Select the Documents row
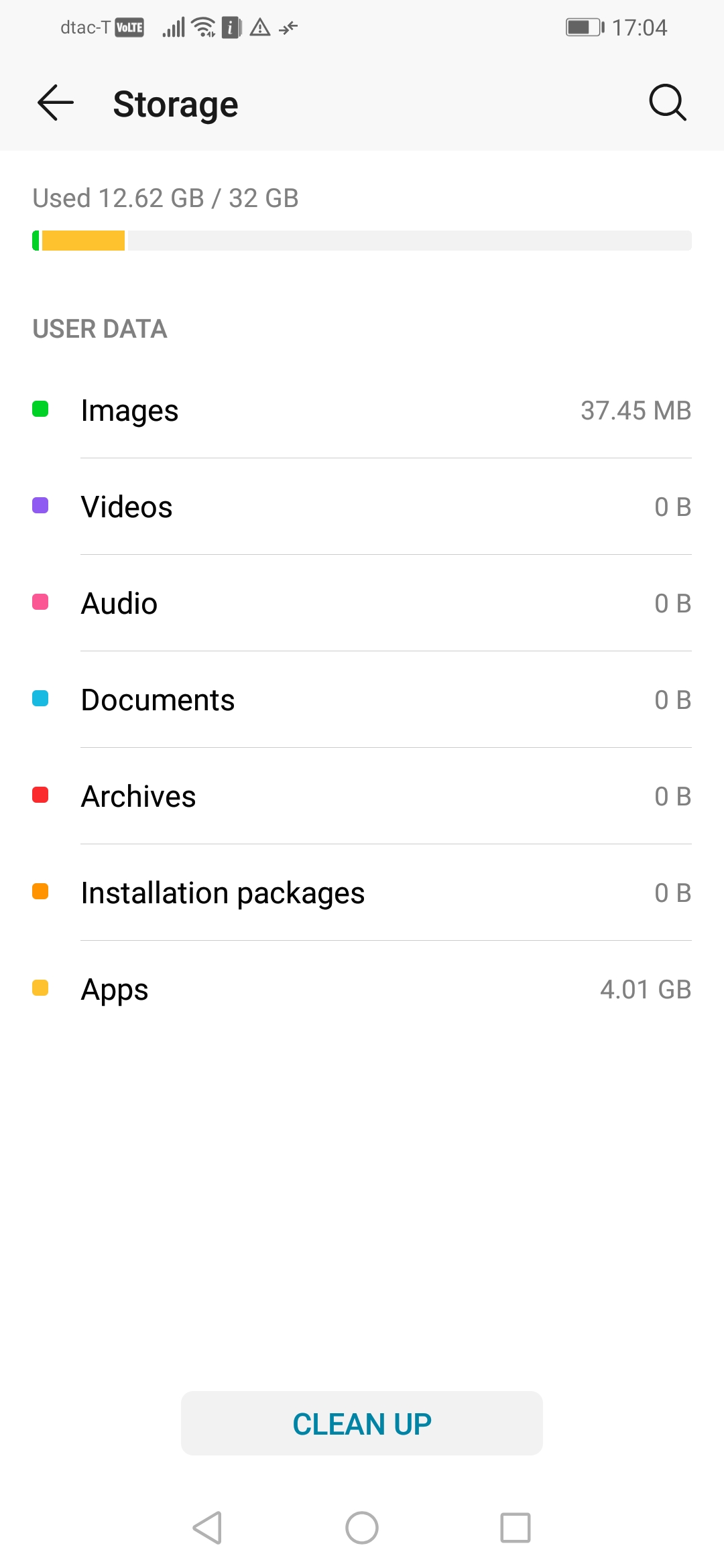The image size is (724, 1568). click(362, 700)
